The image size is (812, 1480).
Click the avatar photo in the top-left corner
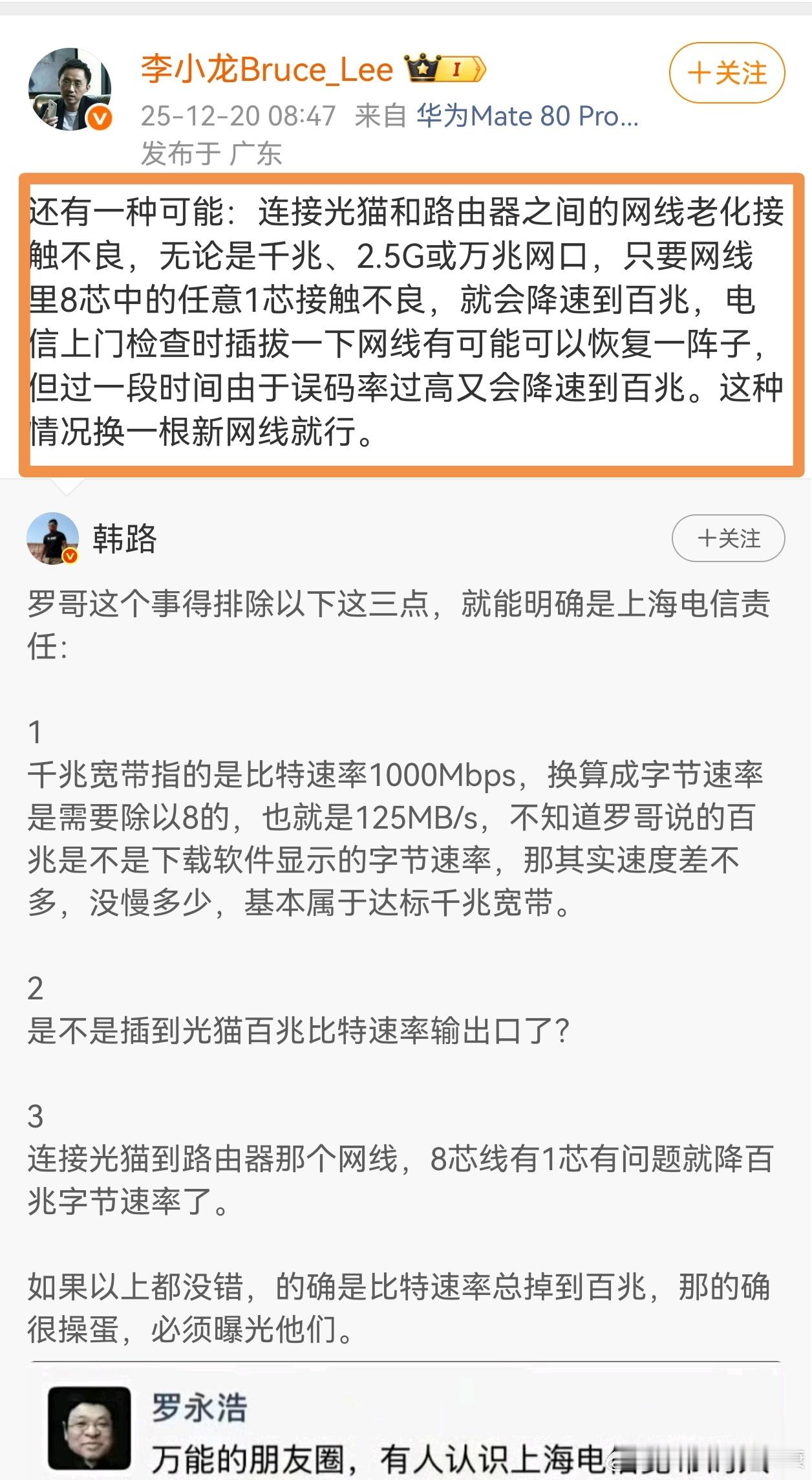click(x=71, y=84)
